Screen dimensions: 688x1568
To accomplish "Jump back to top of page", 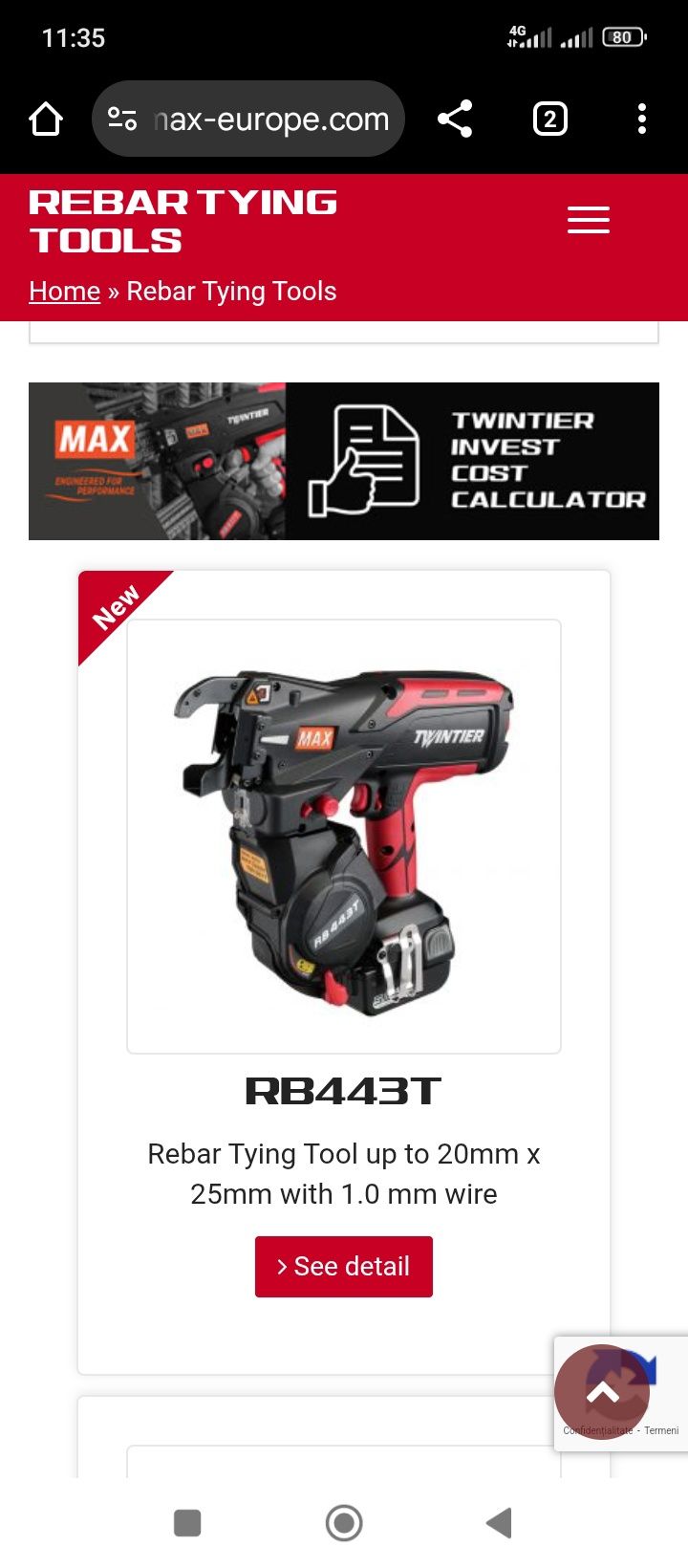I will pos(602,1393).
